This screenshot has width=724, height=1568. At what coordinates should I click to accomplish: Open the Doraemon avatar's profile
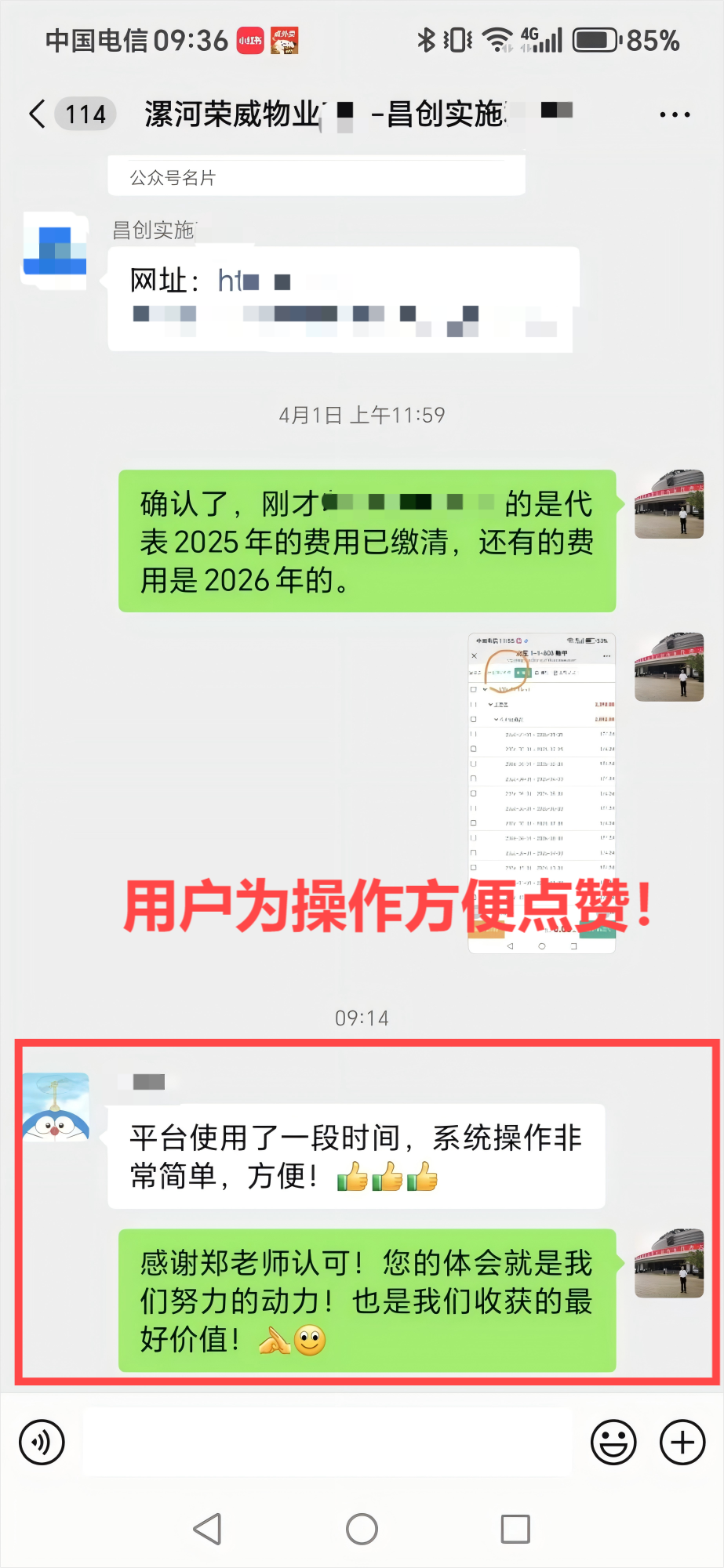(56, 1106)
